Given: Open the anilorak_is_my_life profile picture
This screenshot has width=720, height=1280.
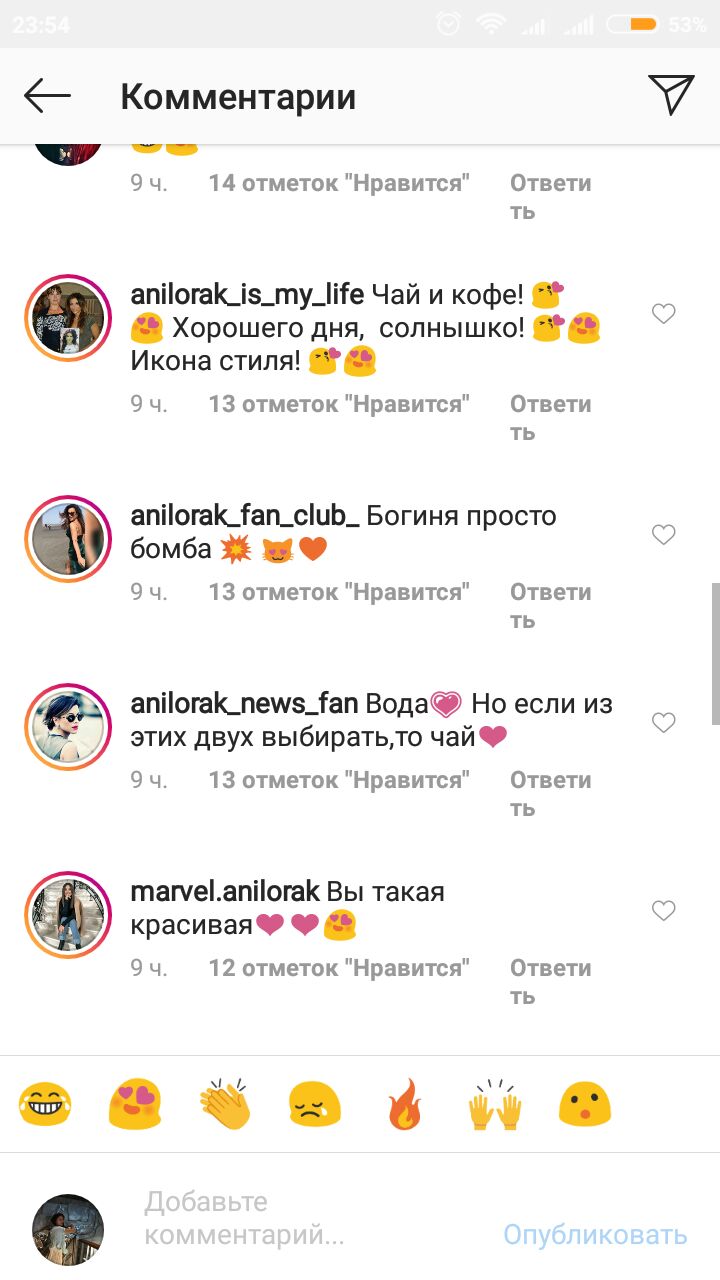Looking at the screenshot, I should coord(68,318).
